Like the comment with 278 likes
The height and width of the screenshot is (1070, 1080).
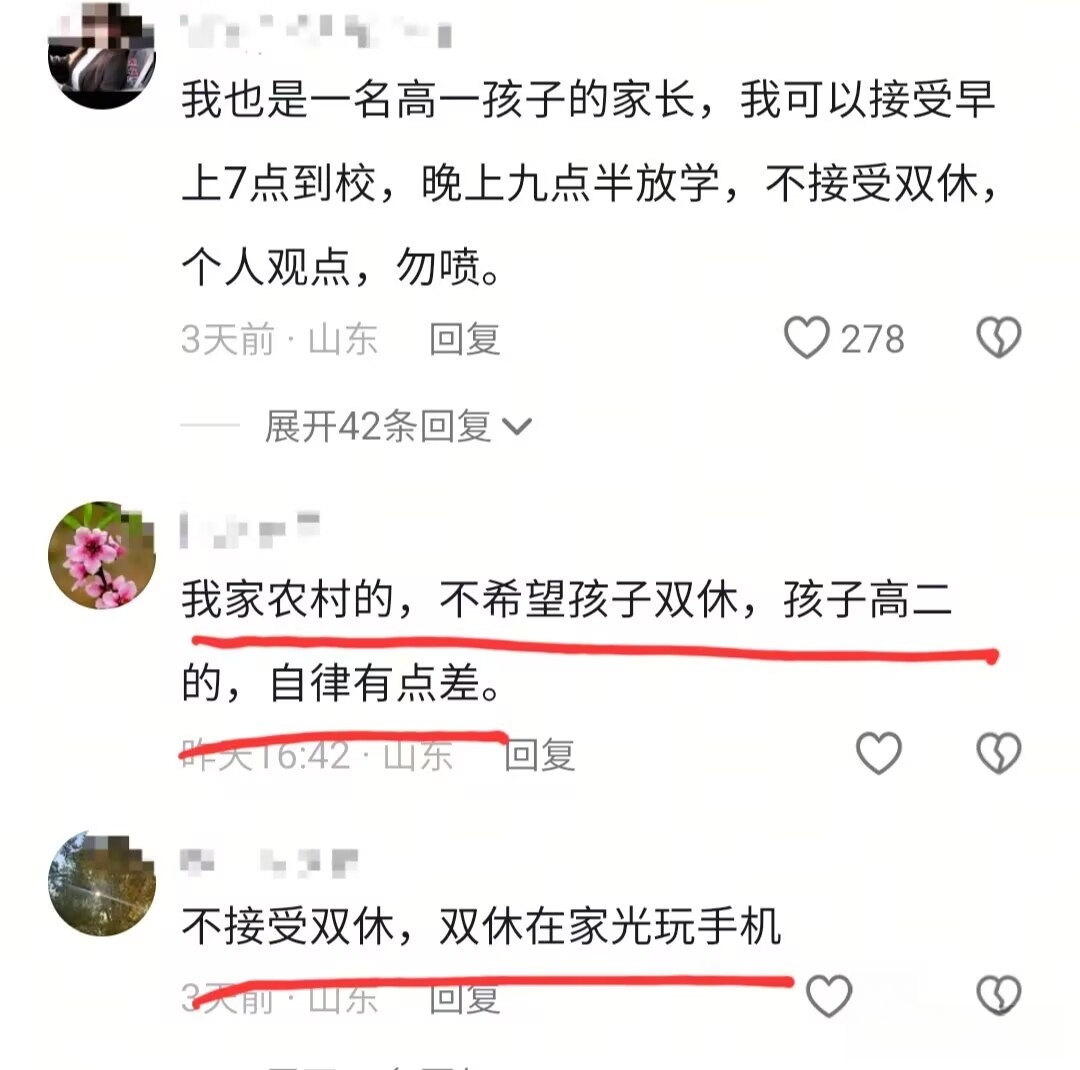point(806,339)
